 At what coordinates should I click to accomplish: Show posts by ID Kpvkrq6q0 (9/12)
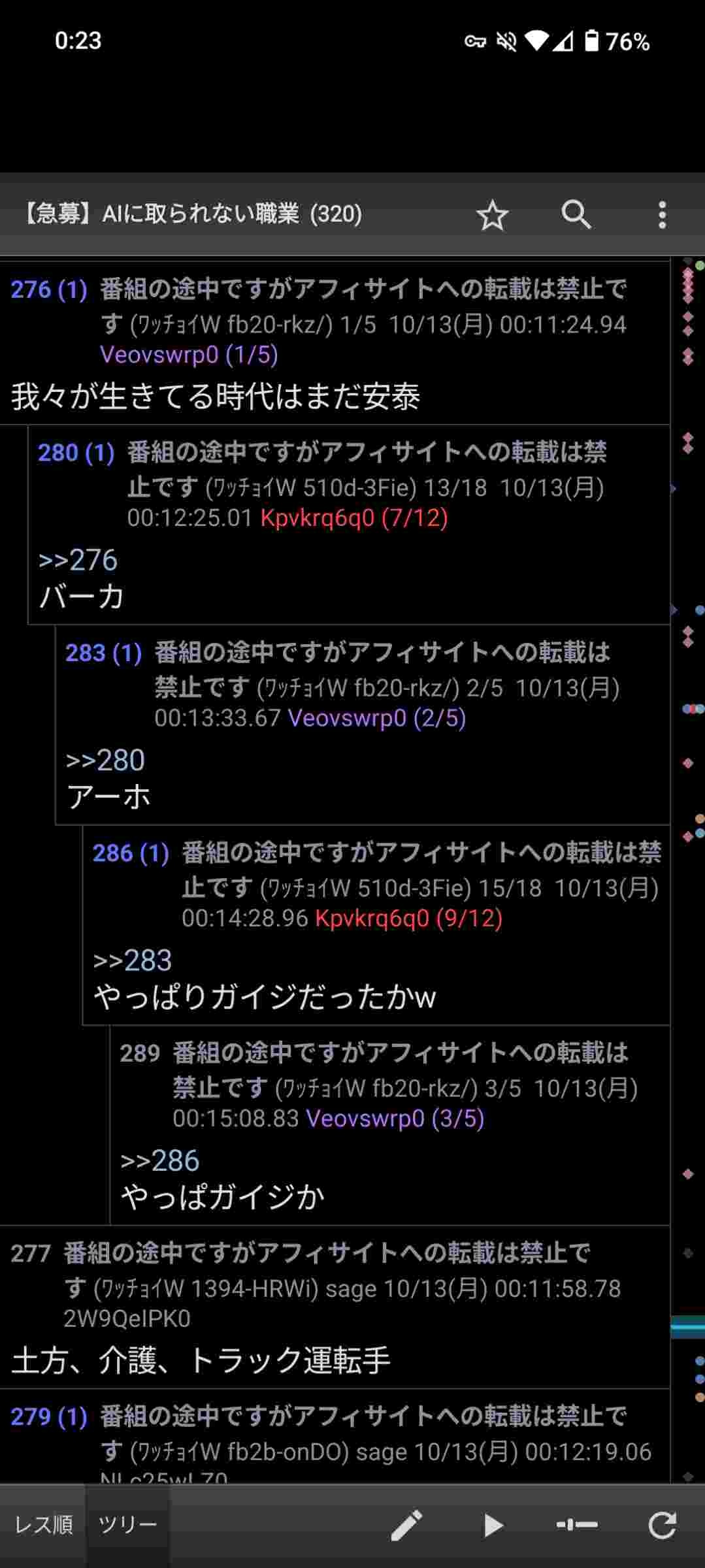(408, 919)
